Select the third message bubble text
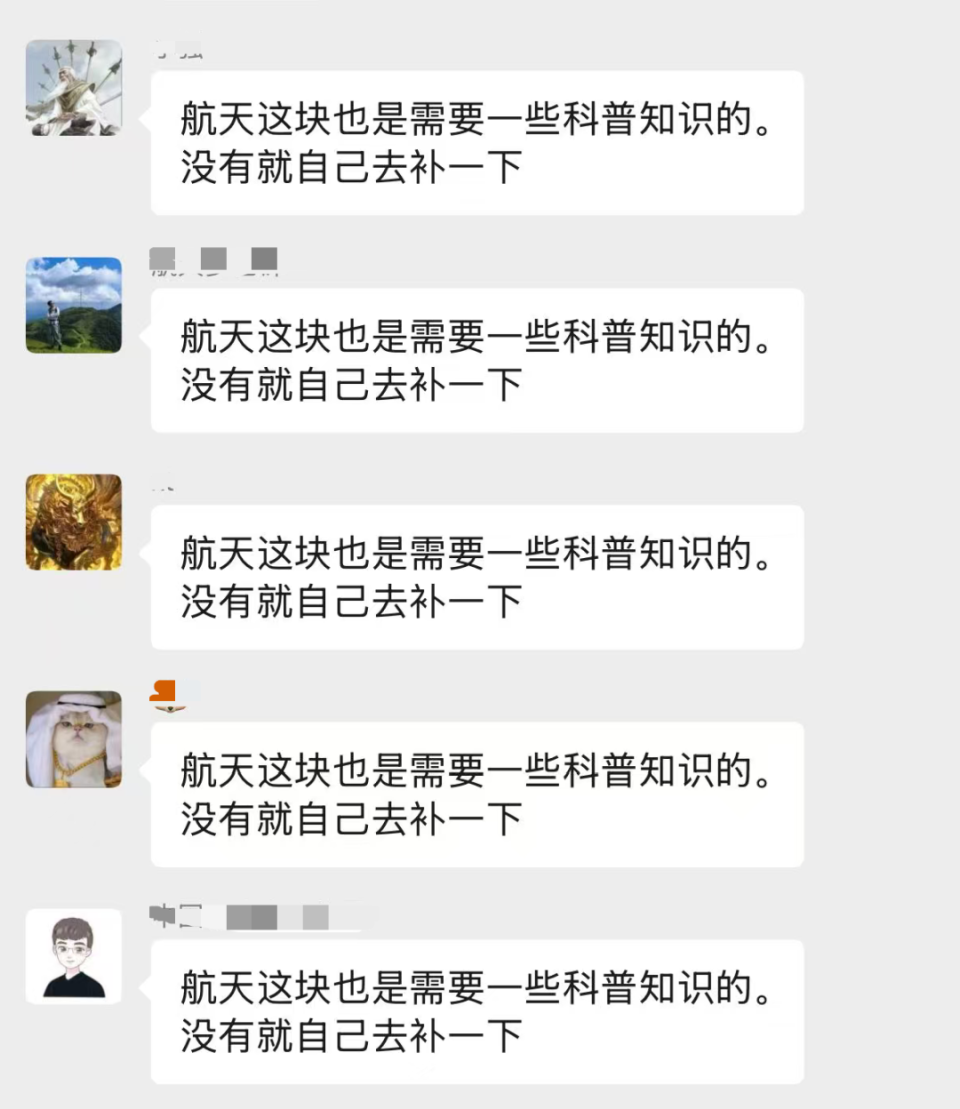Image resolution: width=960 pixels, height=1109 pixels. tap(476, 576)
